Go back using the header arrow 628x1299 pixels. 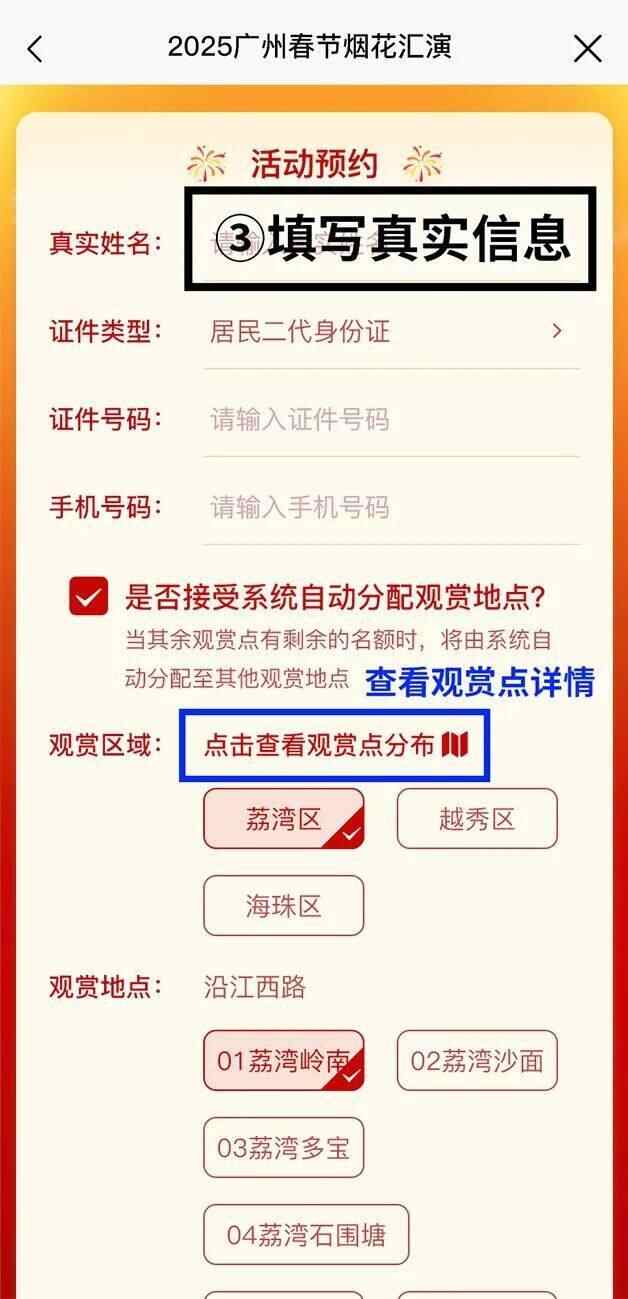35,48
